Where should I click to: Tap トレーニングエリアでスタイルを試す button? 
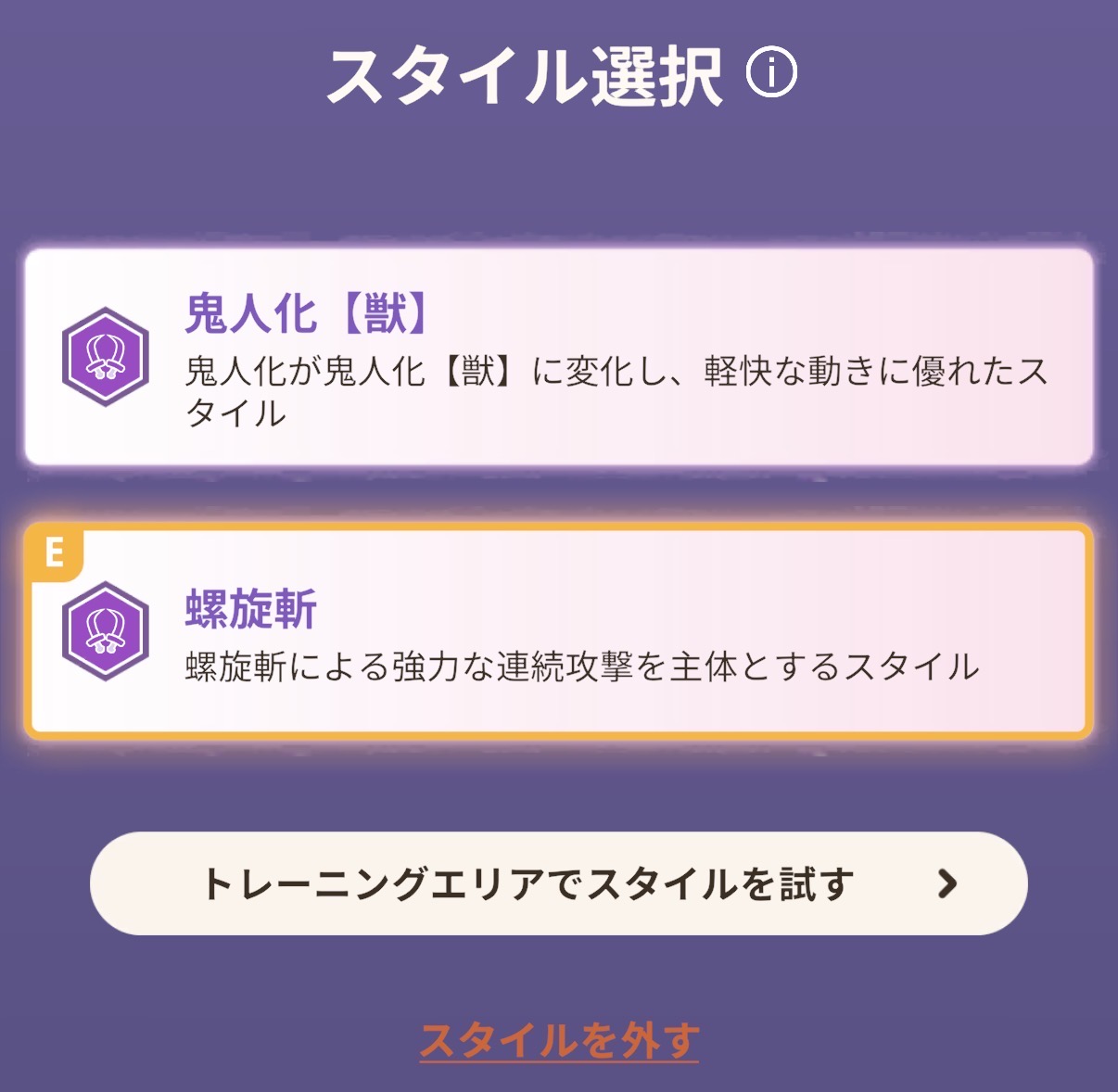558,883
